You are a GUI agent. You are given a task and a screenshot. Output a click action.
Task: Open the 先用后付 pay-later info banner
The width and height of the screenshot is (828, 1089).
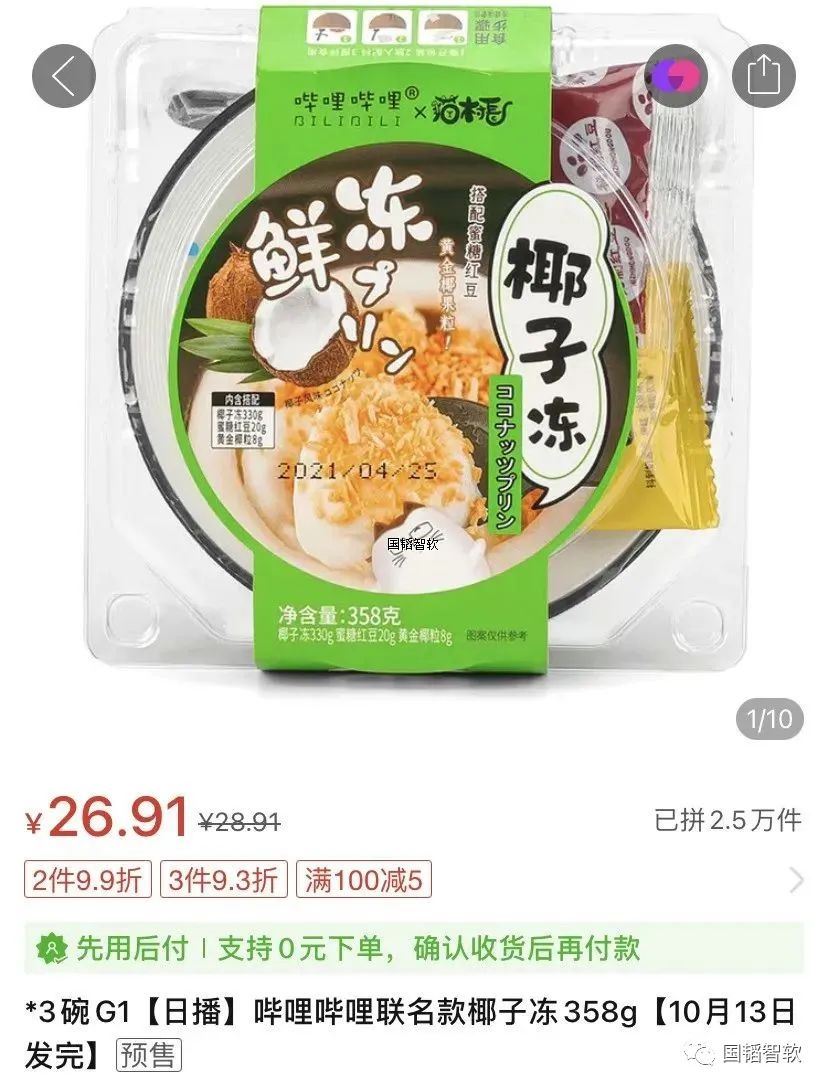coord(414,947)
